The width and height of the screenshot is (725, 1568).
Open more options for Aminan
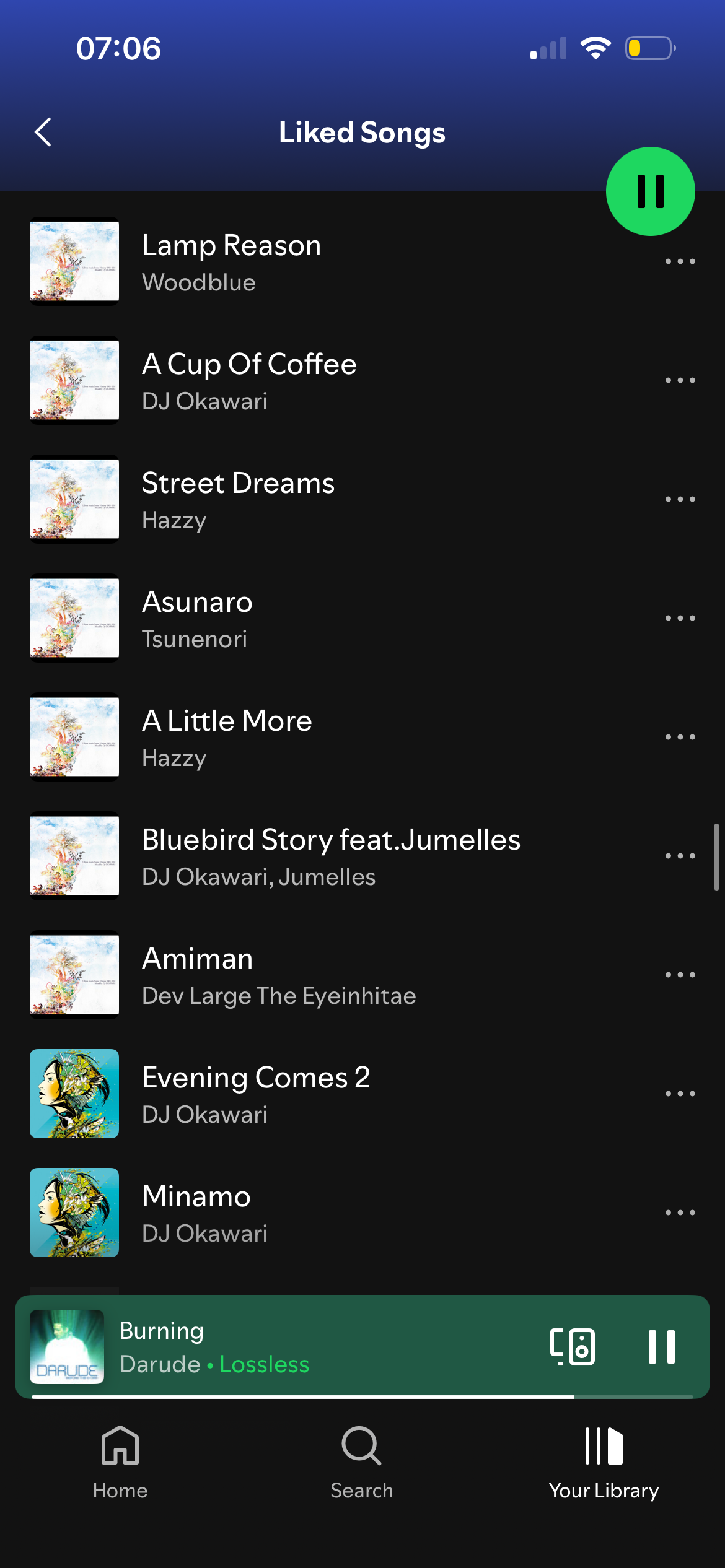(x=680, y=975)
